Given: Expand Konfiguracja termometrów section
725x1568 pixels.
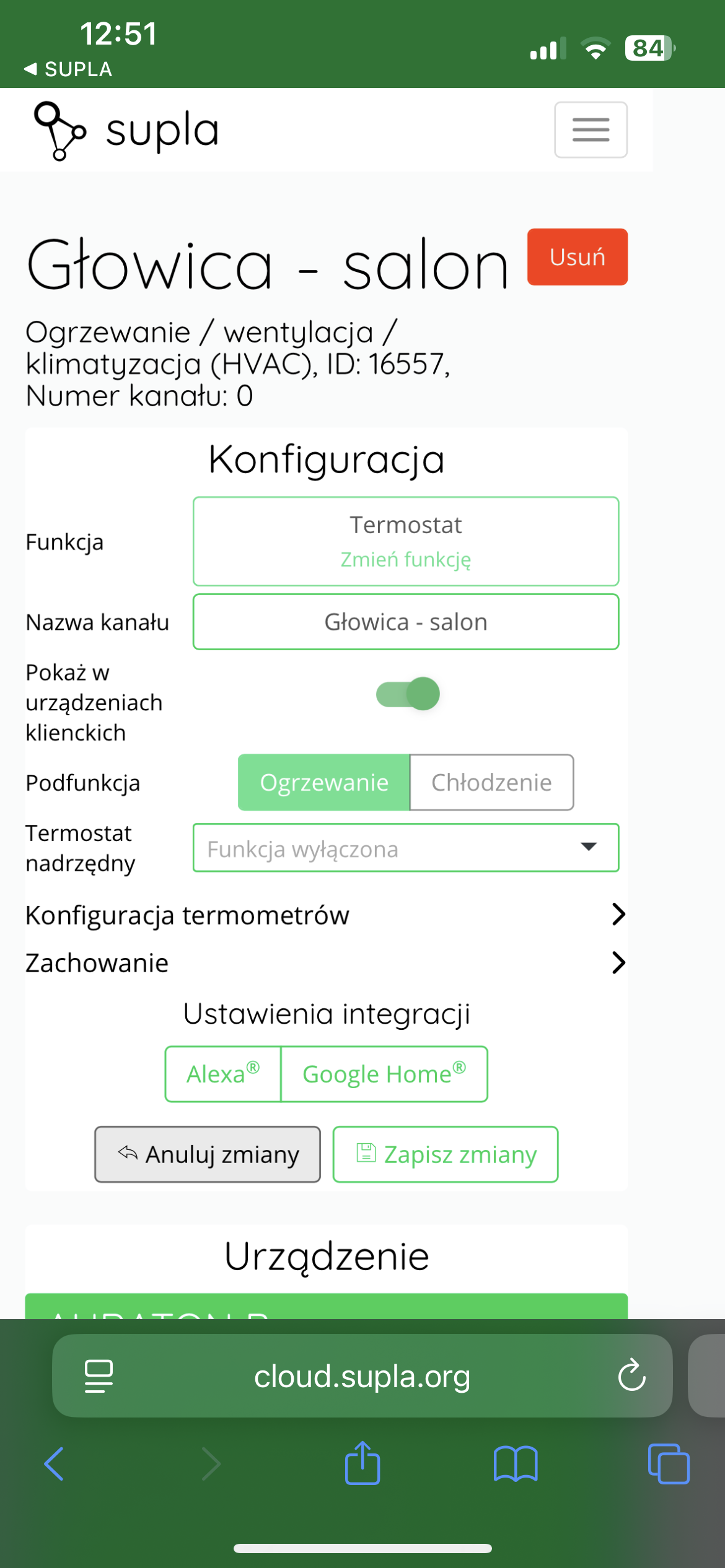Looking at the screenshot, I should click(326, 915).
